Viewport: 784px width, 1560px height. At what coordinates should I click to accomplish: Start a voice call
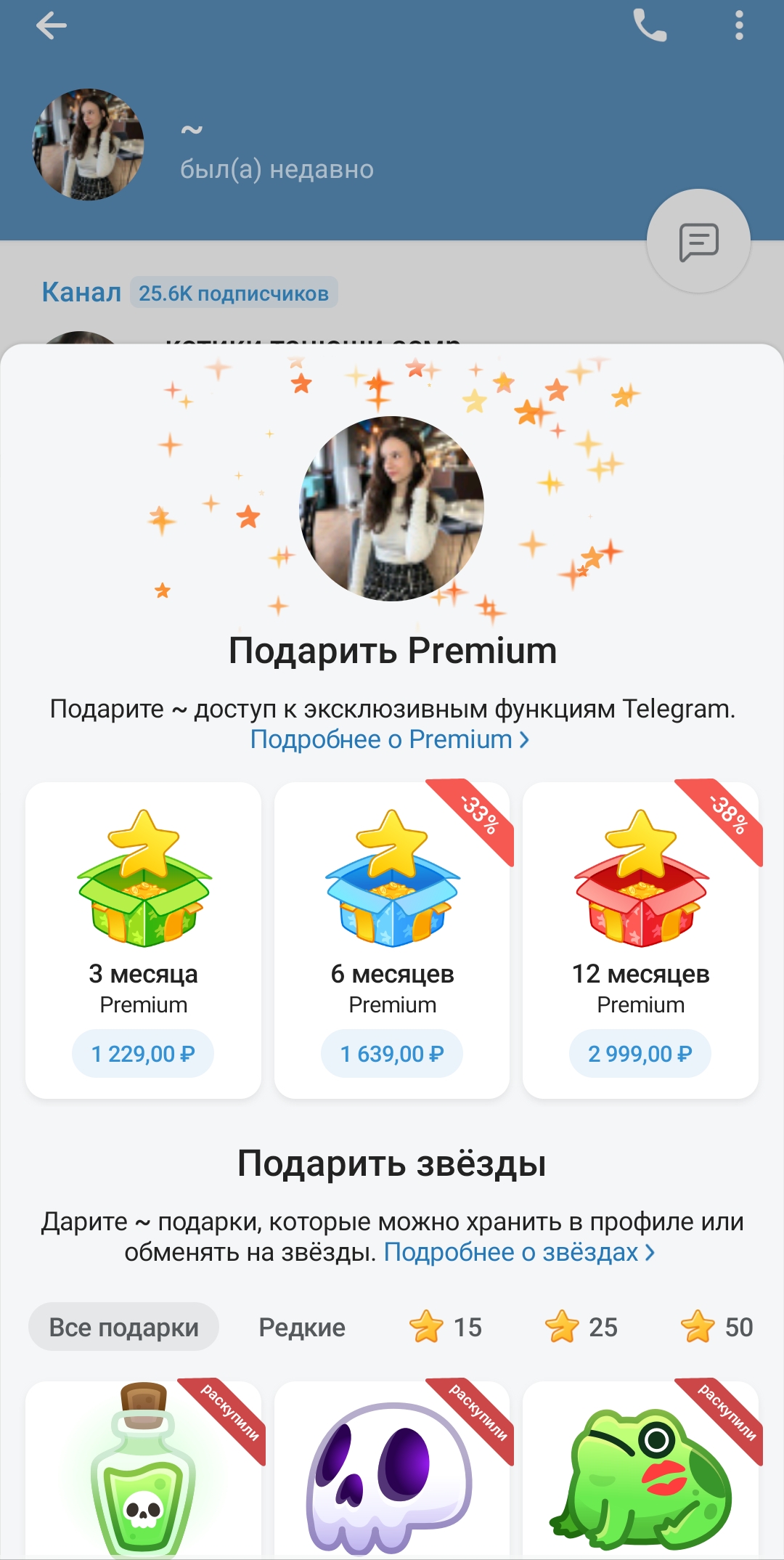coord(650,26)
